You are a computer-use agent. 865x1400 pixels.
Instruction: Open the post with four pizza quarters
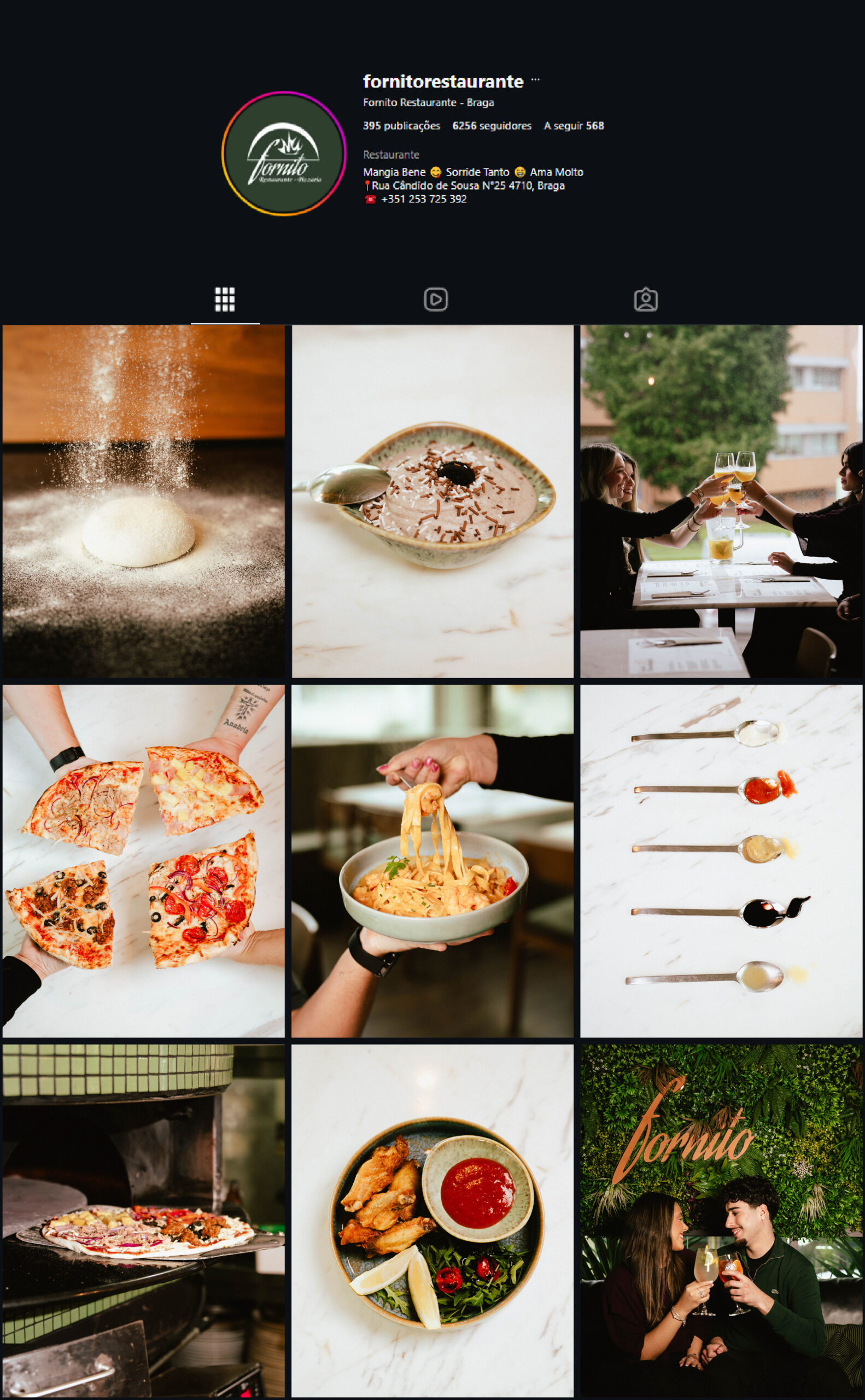(x=144, y=861)
